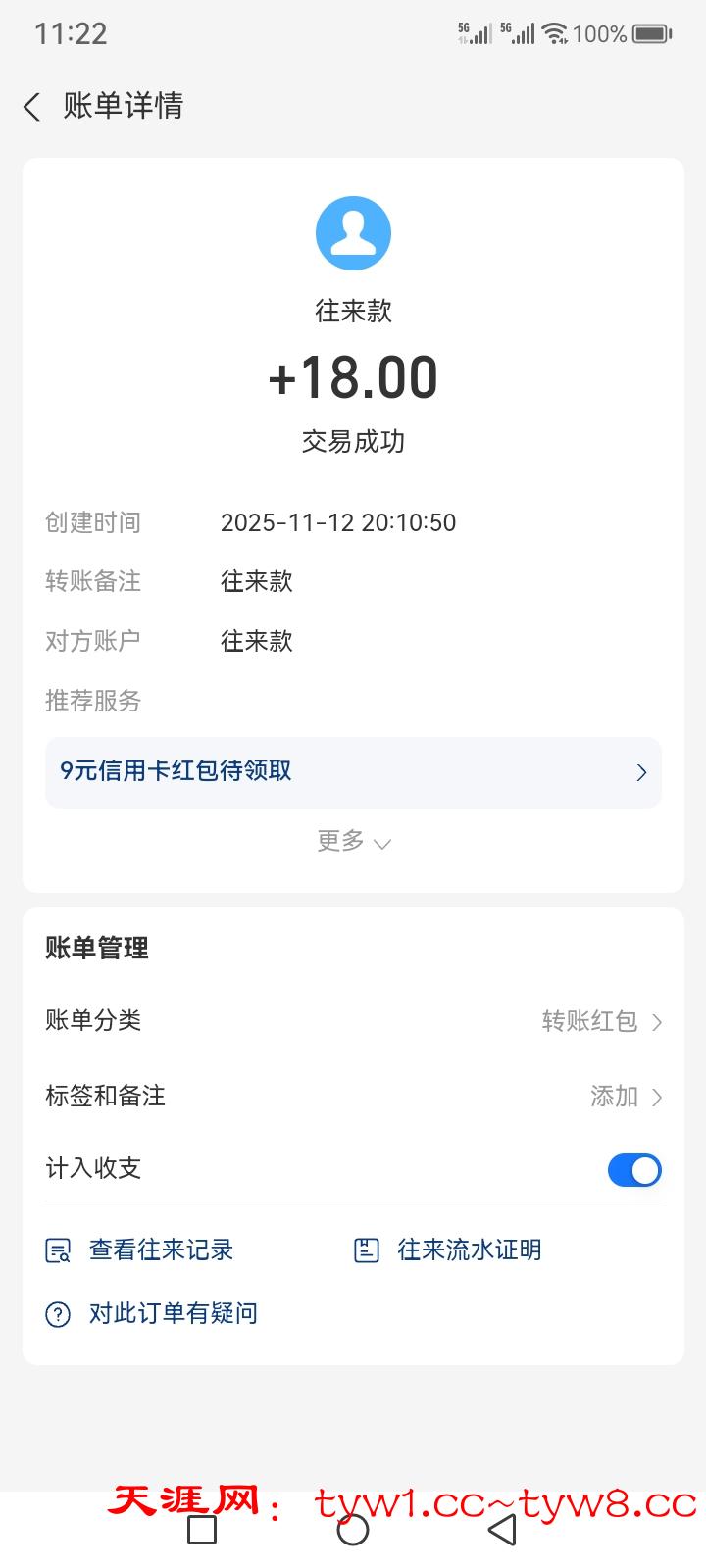Tap 添加 to add 标签和备注

point(617,1096)
